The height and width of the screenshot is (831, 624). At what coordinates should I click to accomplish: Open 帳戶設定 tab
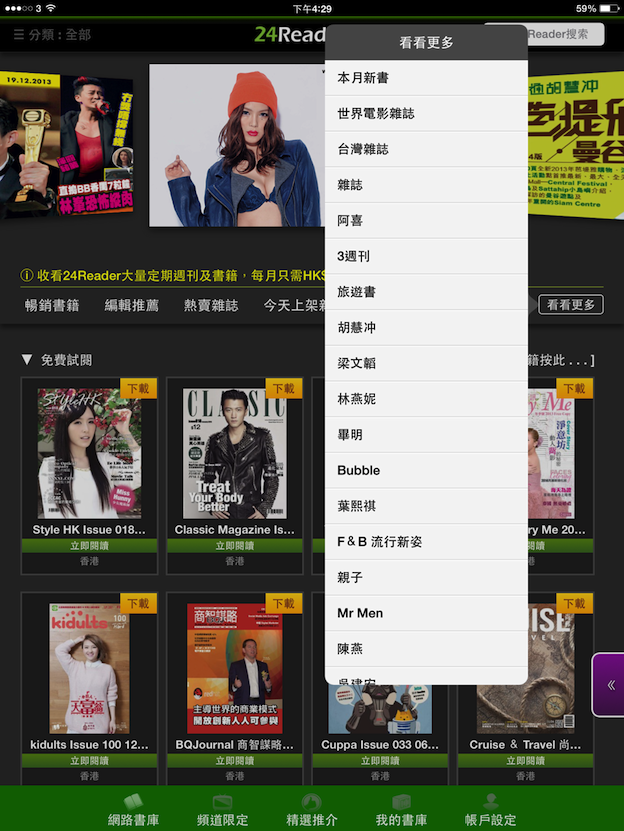coord(490,810)
